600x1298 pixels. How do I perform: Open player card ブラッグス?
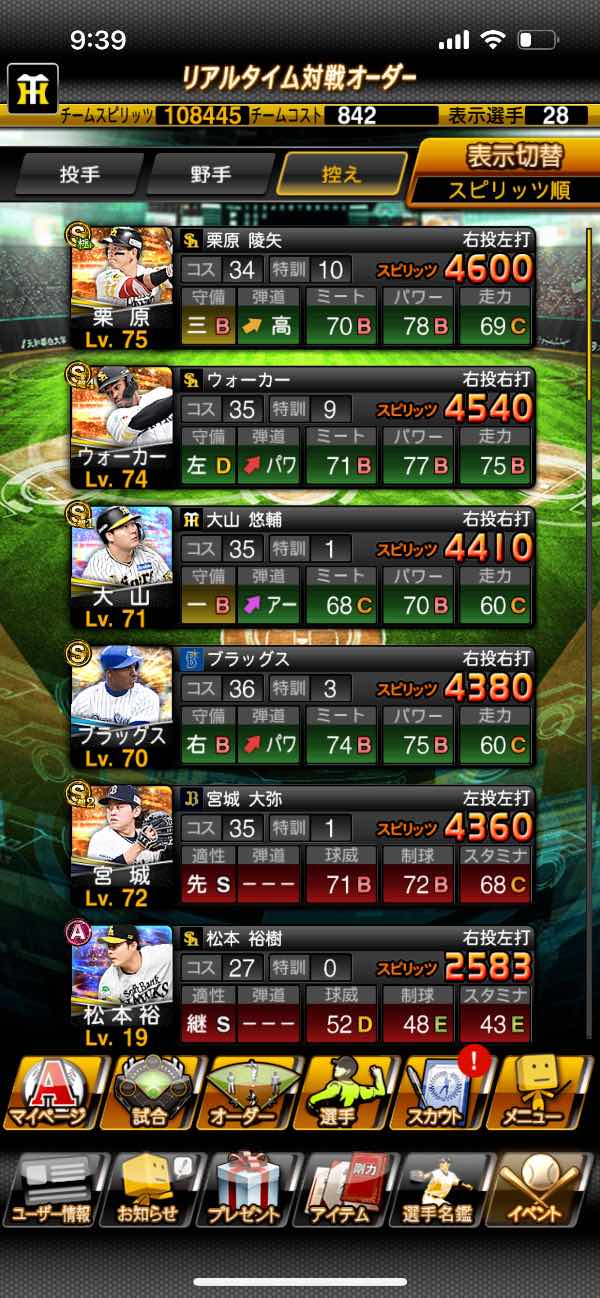(300, 708)
